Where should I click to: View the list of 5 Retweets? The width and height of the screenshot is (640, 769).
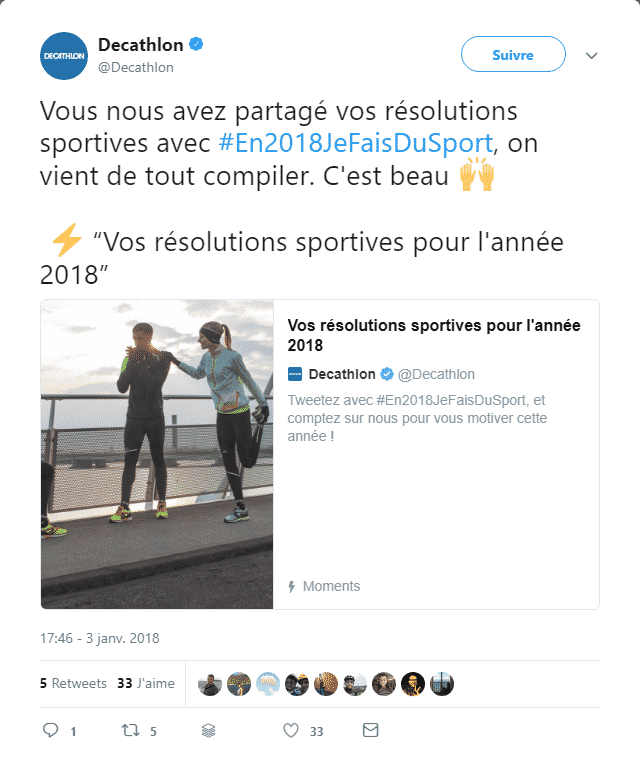[x=73, y=684]
